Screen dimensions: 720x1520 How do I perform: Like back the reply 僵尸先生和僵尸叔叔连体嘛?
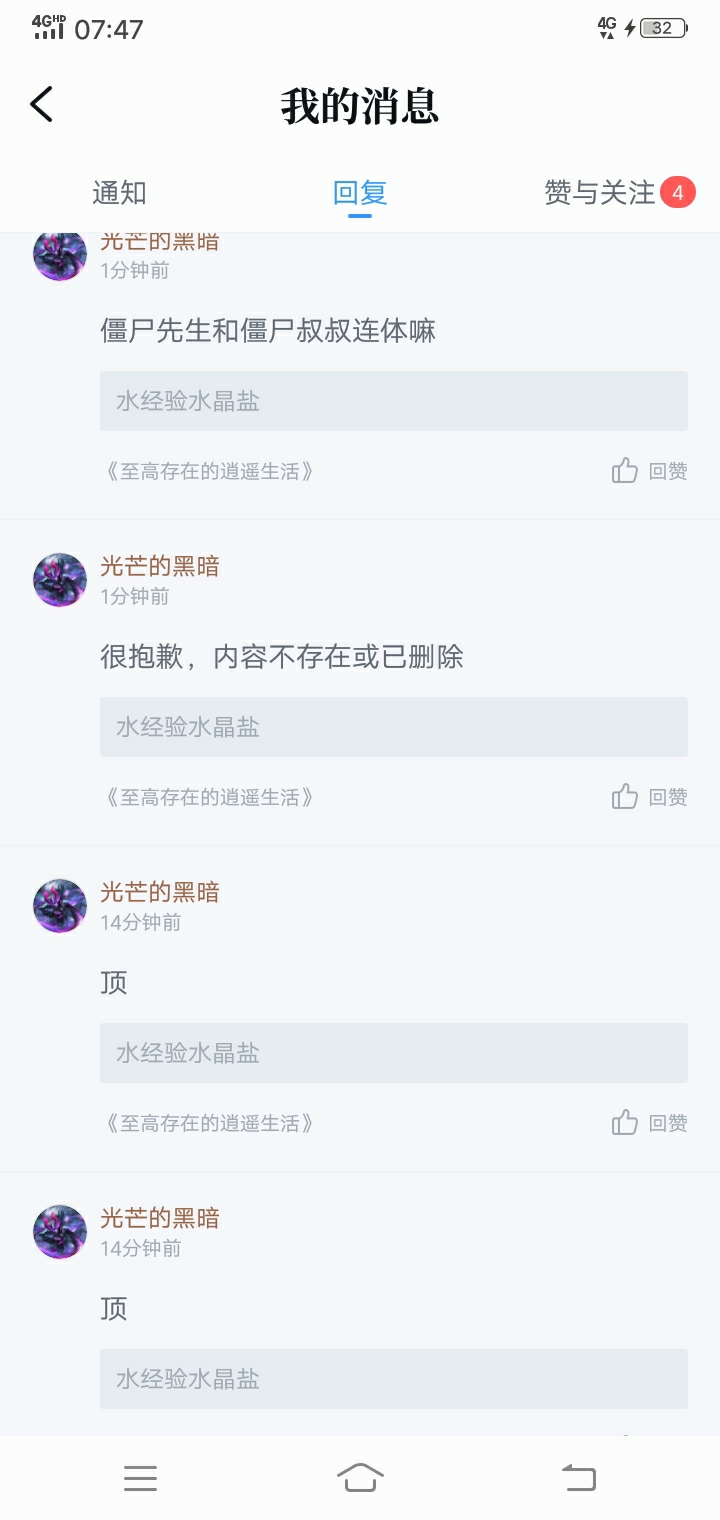[x=649, y=471]
